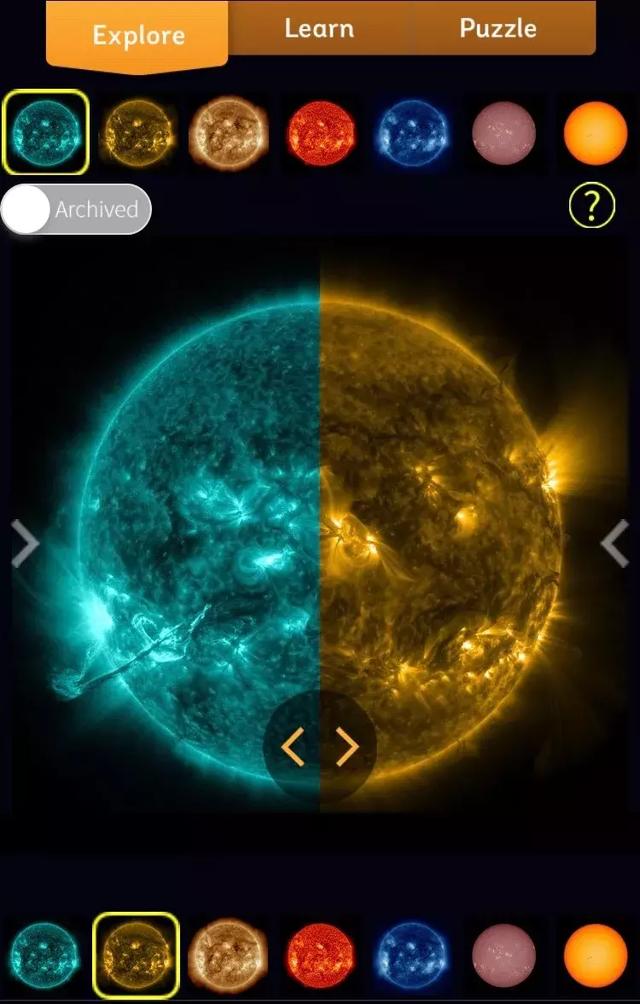The height and width of the screenshot is (1004, 640).
Task: Pick red sun thumbnail in top row
Action: tap(321, 133)
